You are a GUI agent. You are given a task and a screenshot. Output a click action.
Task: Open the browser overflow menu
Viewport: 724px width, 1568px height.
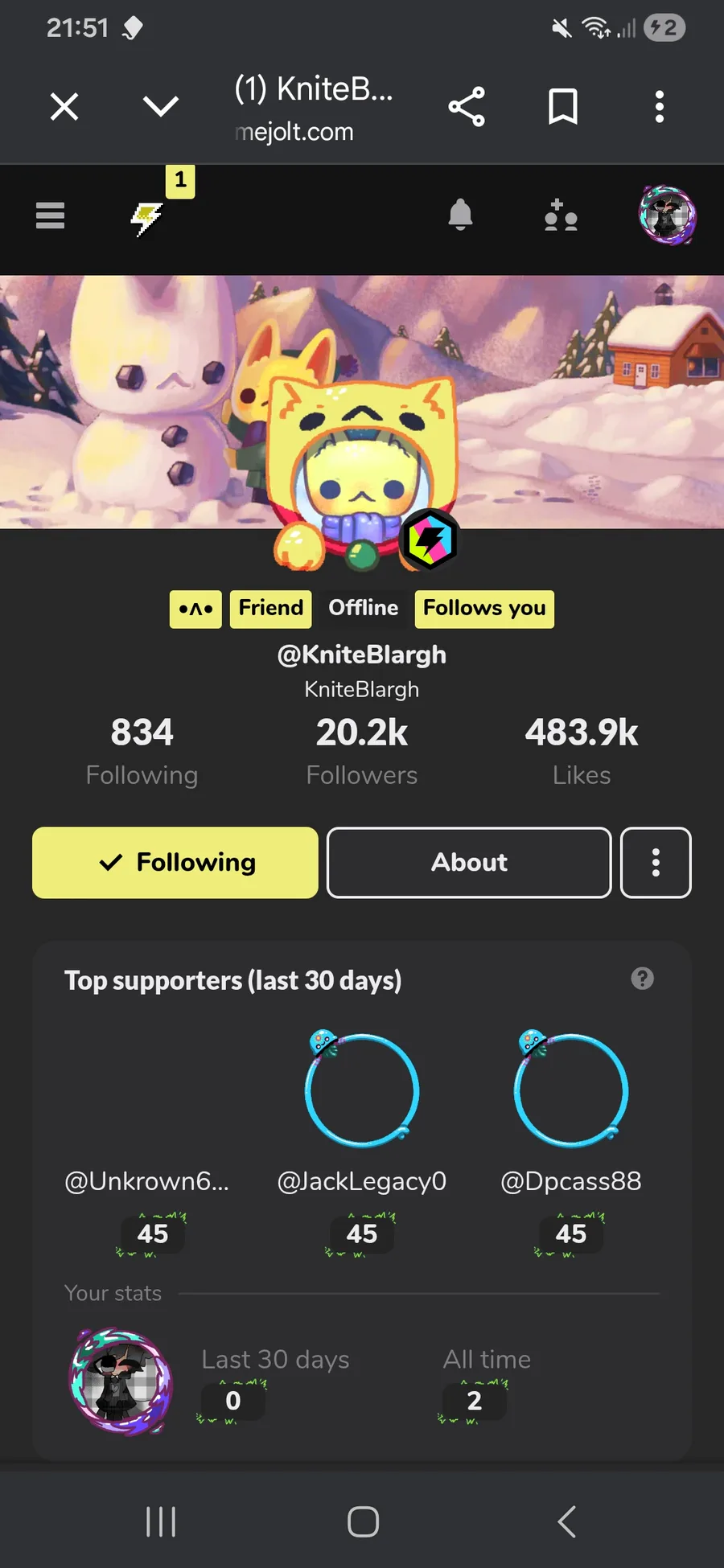(660, 106)
